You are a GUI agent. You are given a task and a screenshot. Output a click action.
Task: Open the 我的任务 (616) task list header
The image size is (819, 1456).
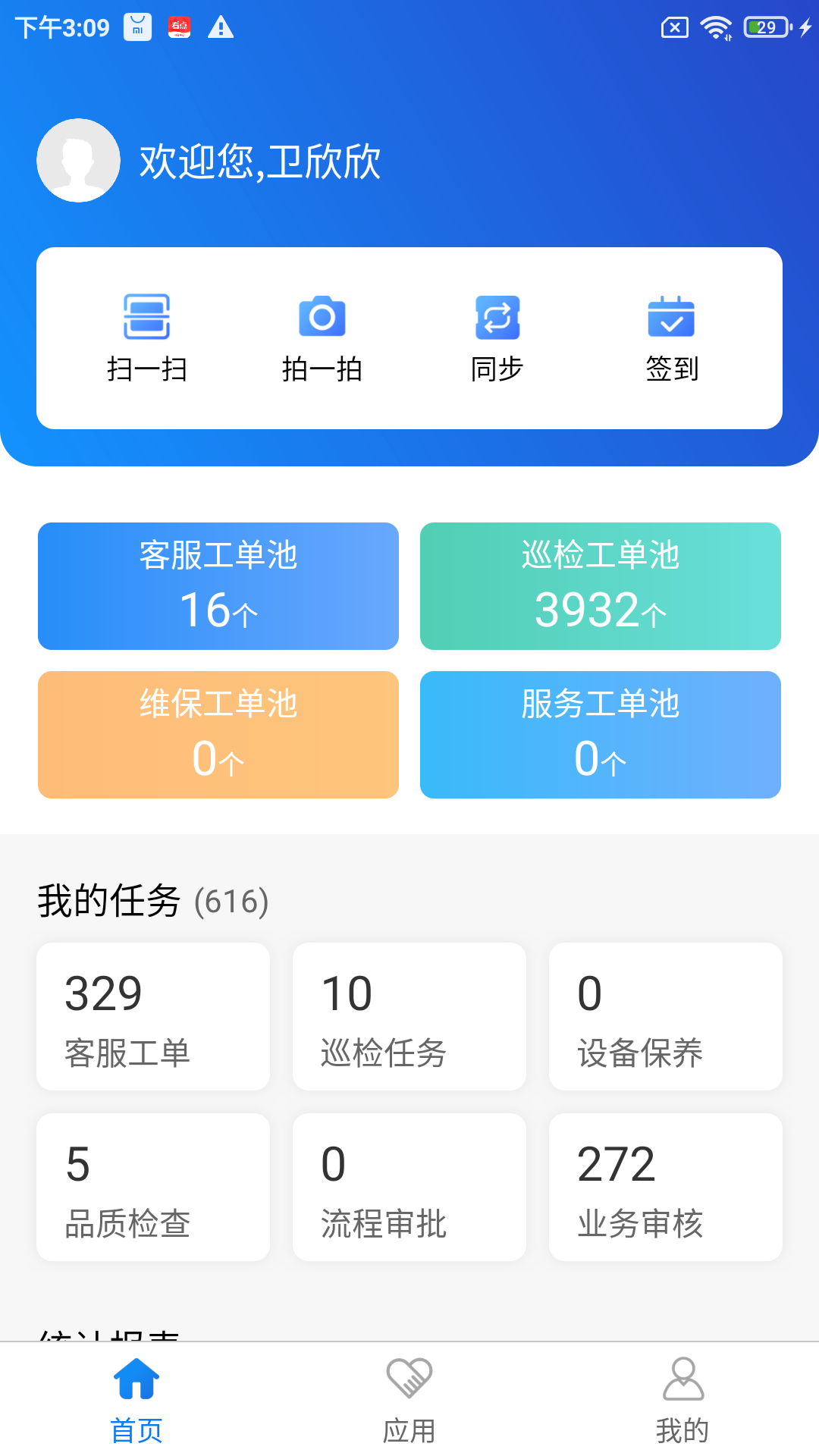pos(152,902)
